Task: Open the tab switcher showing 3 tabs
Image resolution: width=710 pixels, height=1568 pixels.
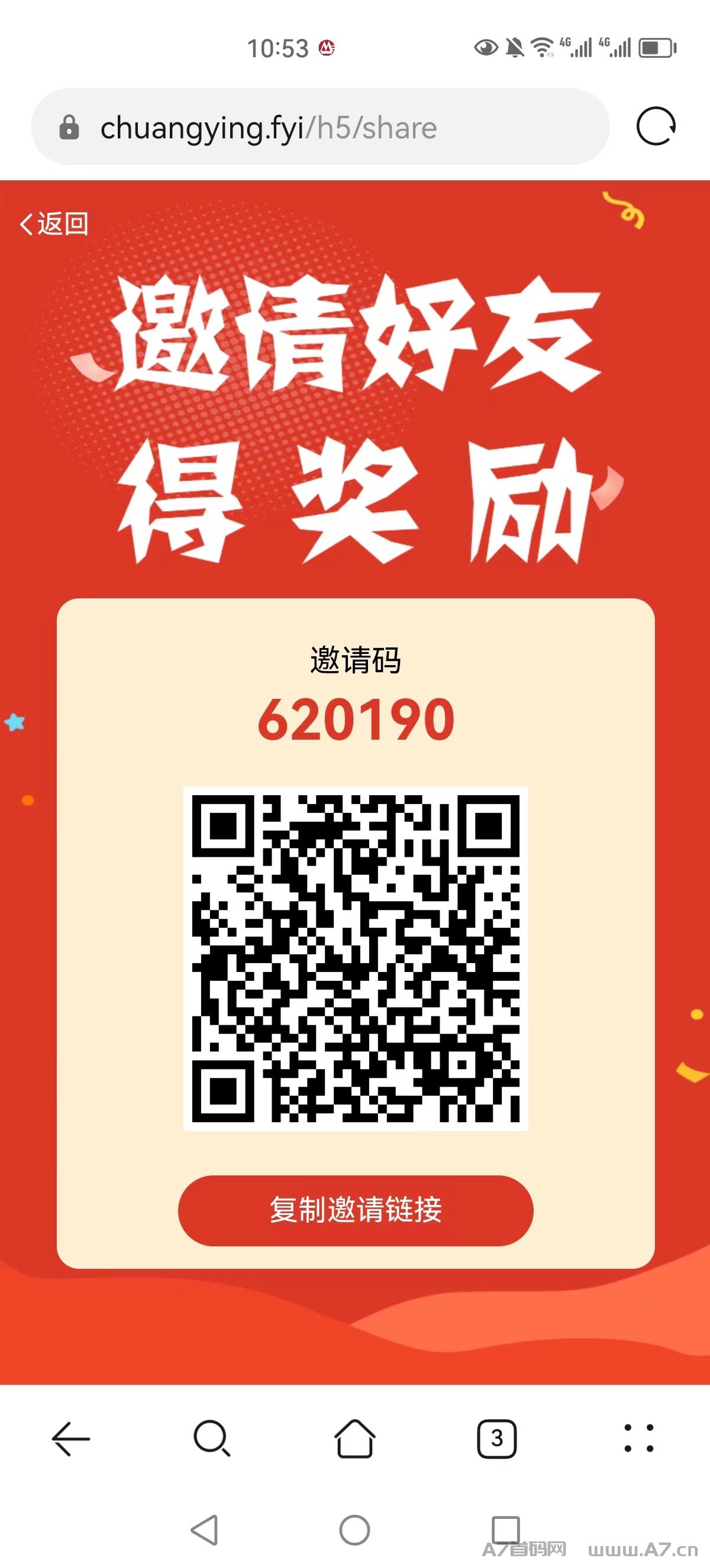Action: 497,1439
